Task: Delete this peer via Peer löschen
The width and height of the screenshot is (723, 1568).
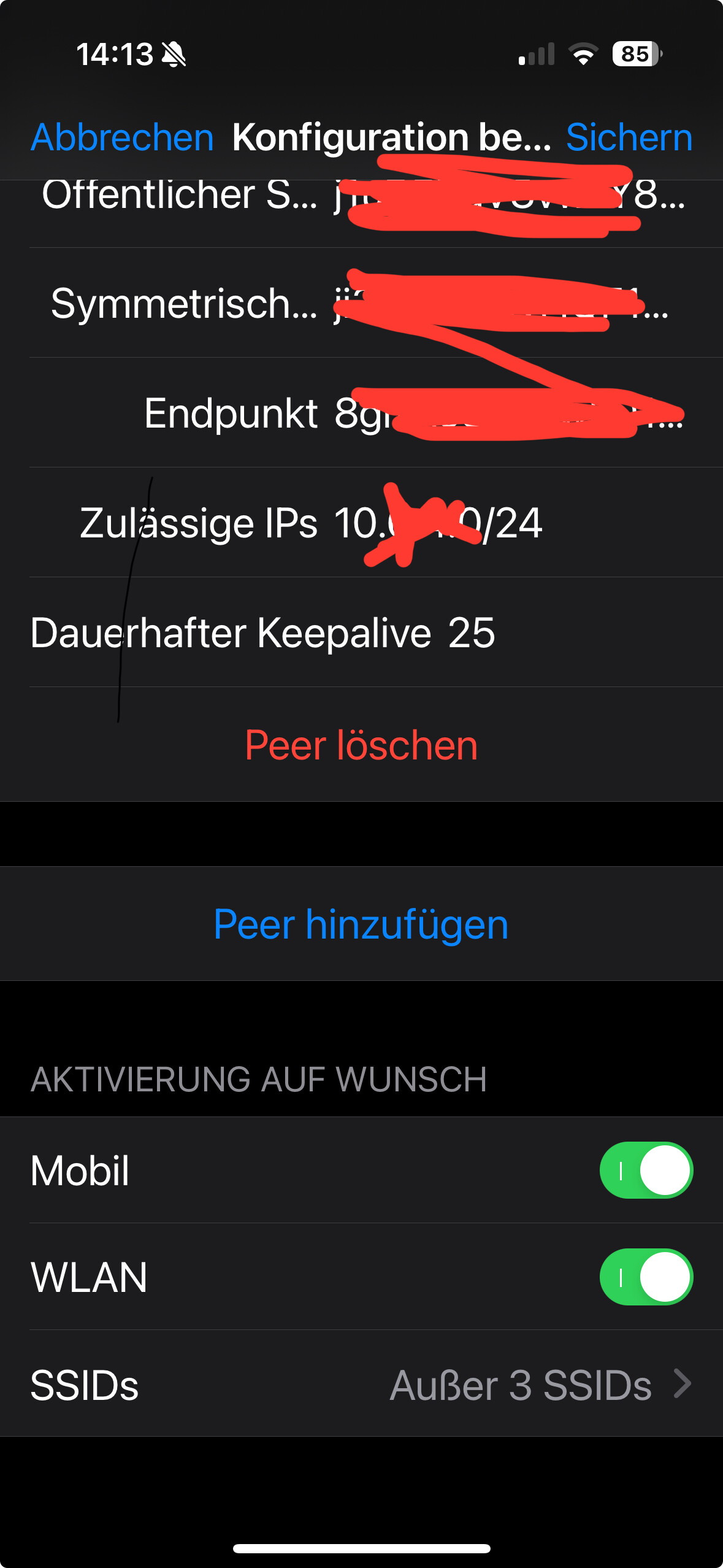Action: tap(361, 745)
